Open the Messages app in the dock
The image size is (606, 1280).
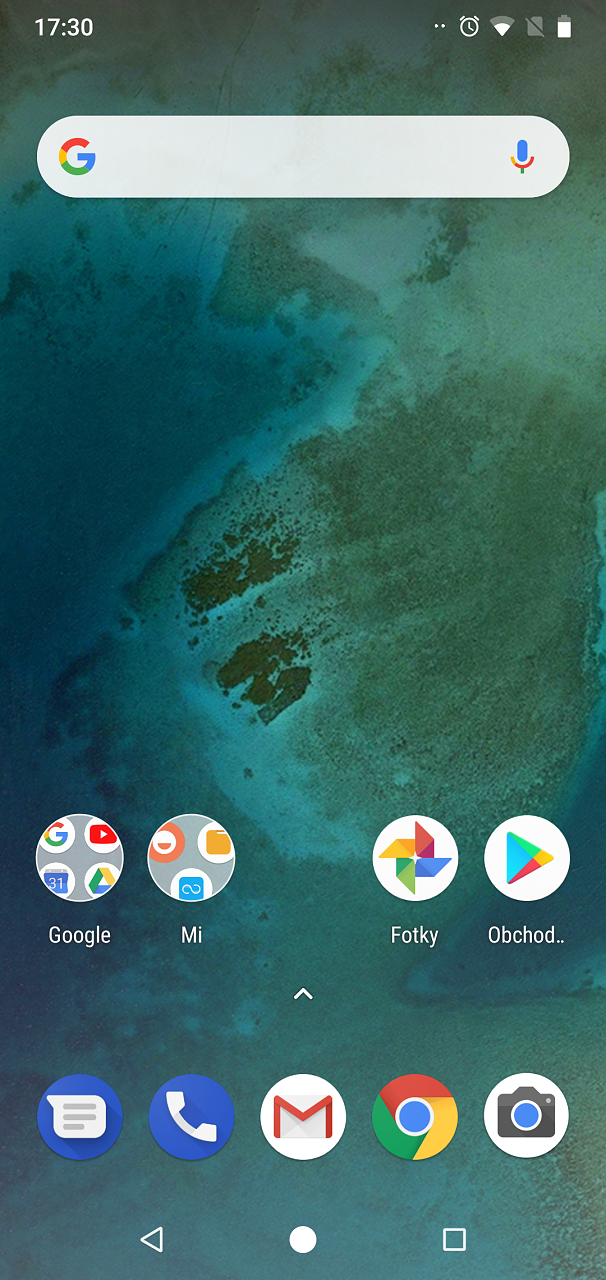[80, 1117]
